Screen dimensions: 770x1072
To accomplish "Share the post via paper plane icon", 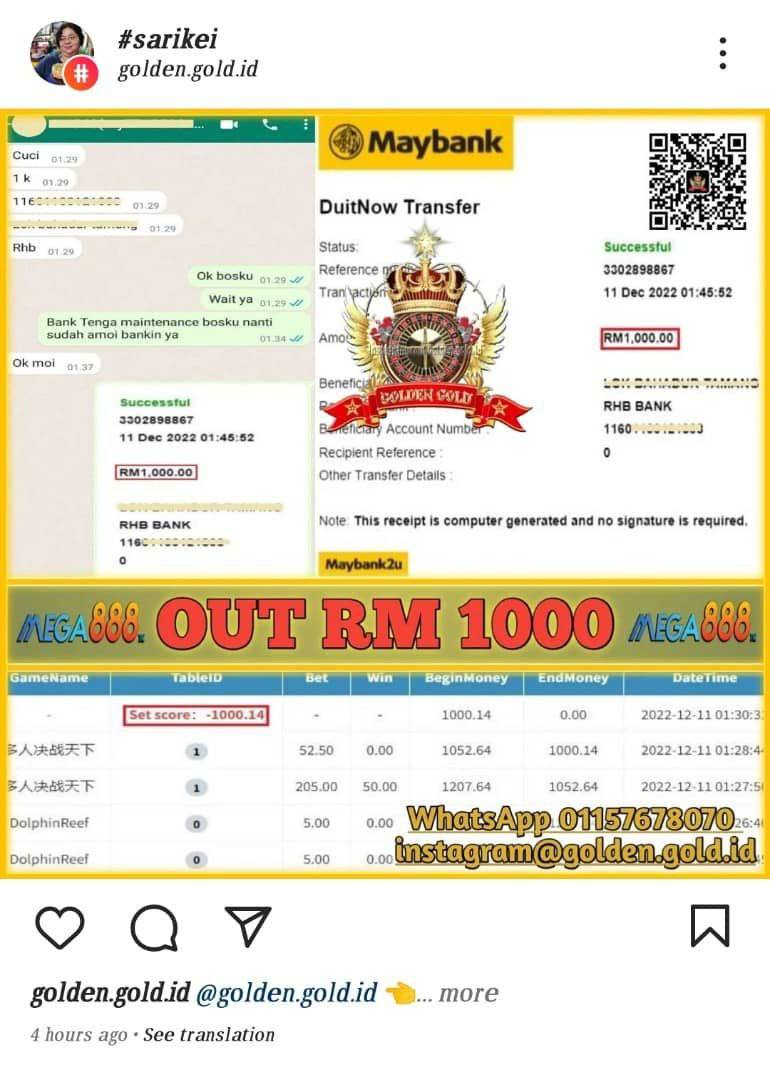I will 248,927.
